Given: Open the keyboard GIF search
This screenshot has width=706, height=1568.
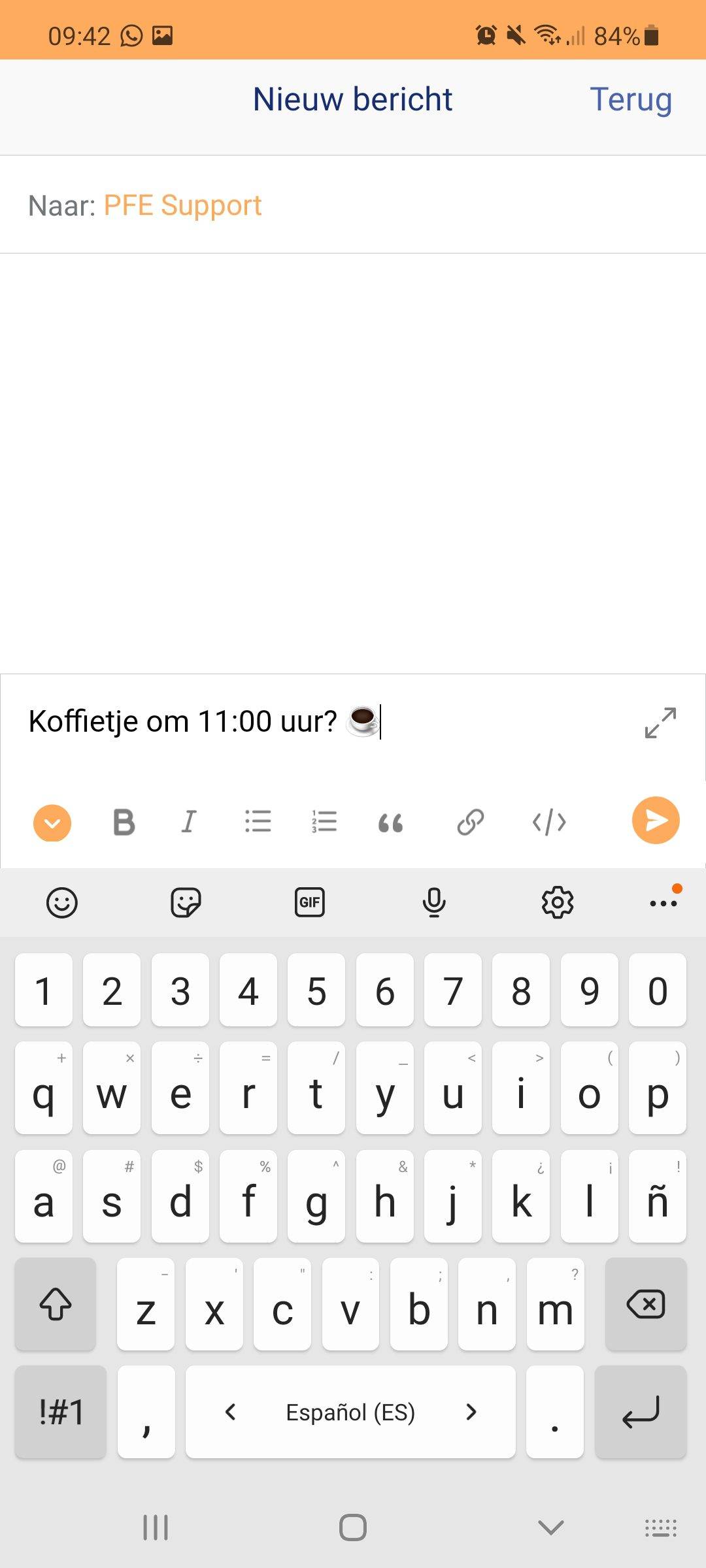Looking at the screenshot, I should 310,903.
